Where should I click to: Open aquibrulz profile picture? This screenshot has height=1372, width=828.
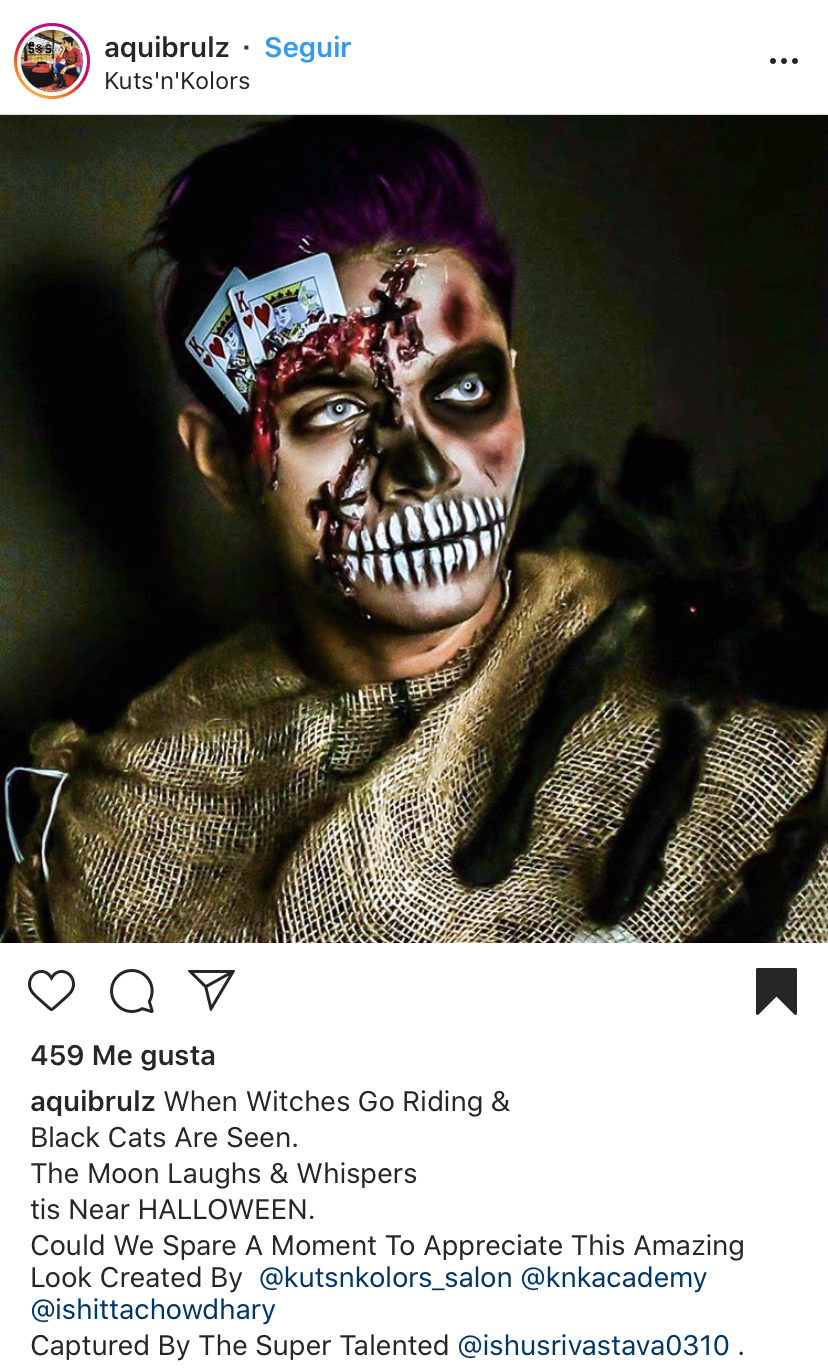click(x=53, y=61)
